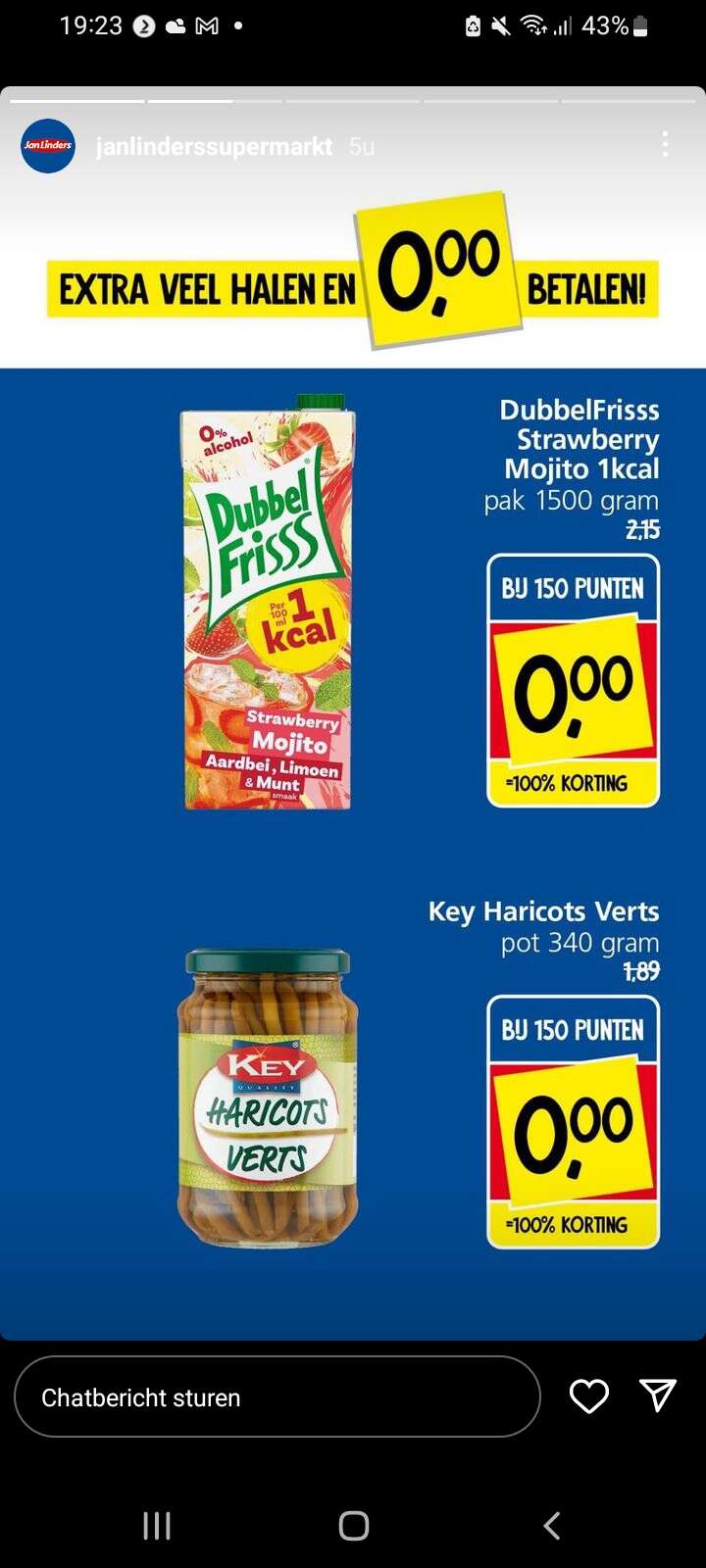706x1568 pixels.
Task: Share the story via paper plane icon
Action: 658,1396
